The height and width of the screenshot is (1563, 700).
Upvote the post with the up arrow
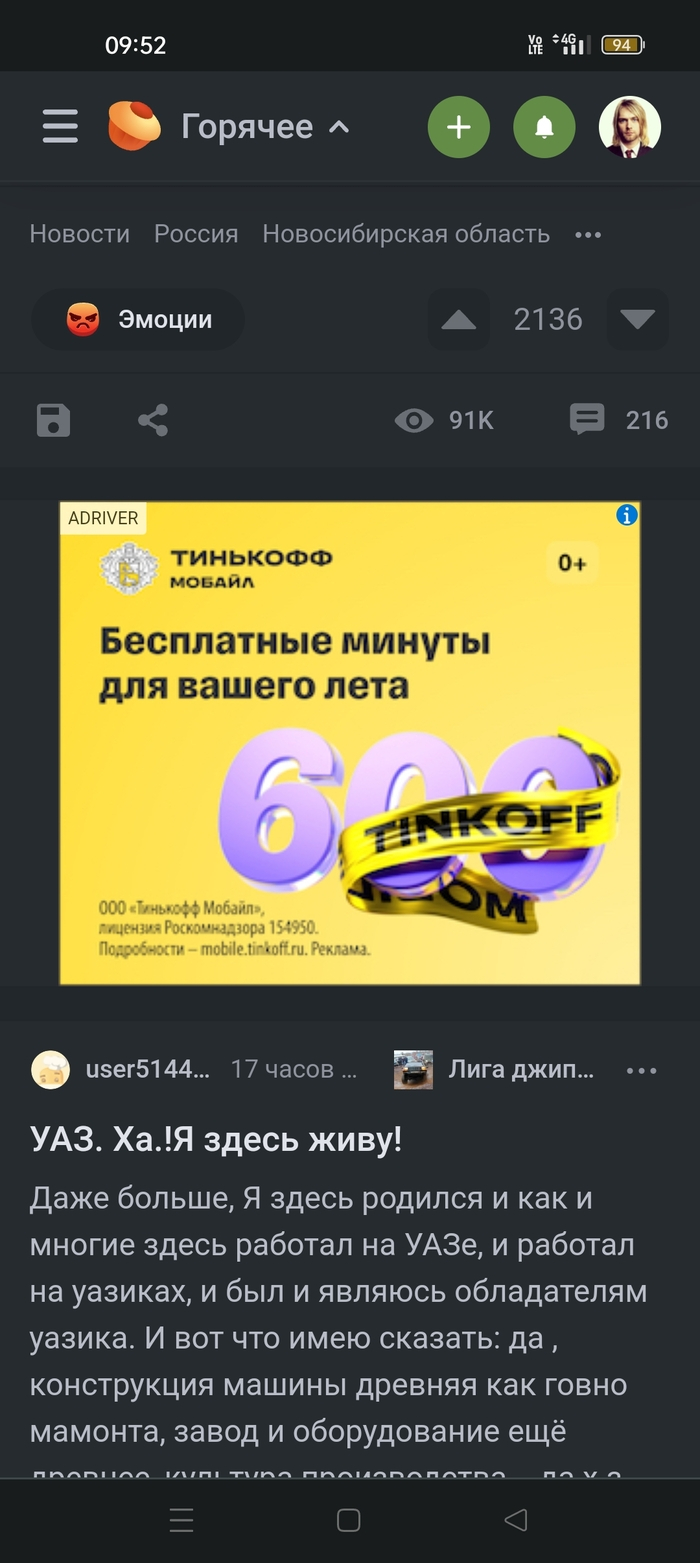[459, 320]
